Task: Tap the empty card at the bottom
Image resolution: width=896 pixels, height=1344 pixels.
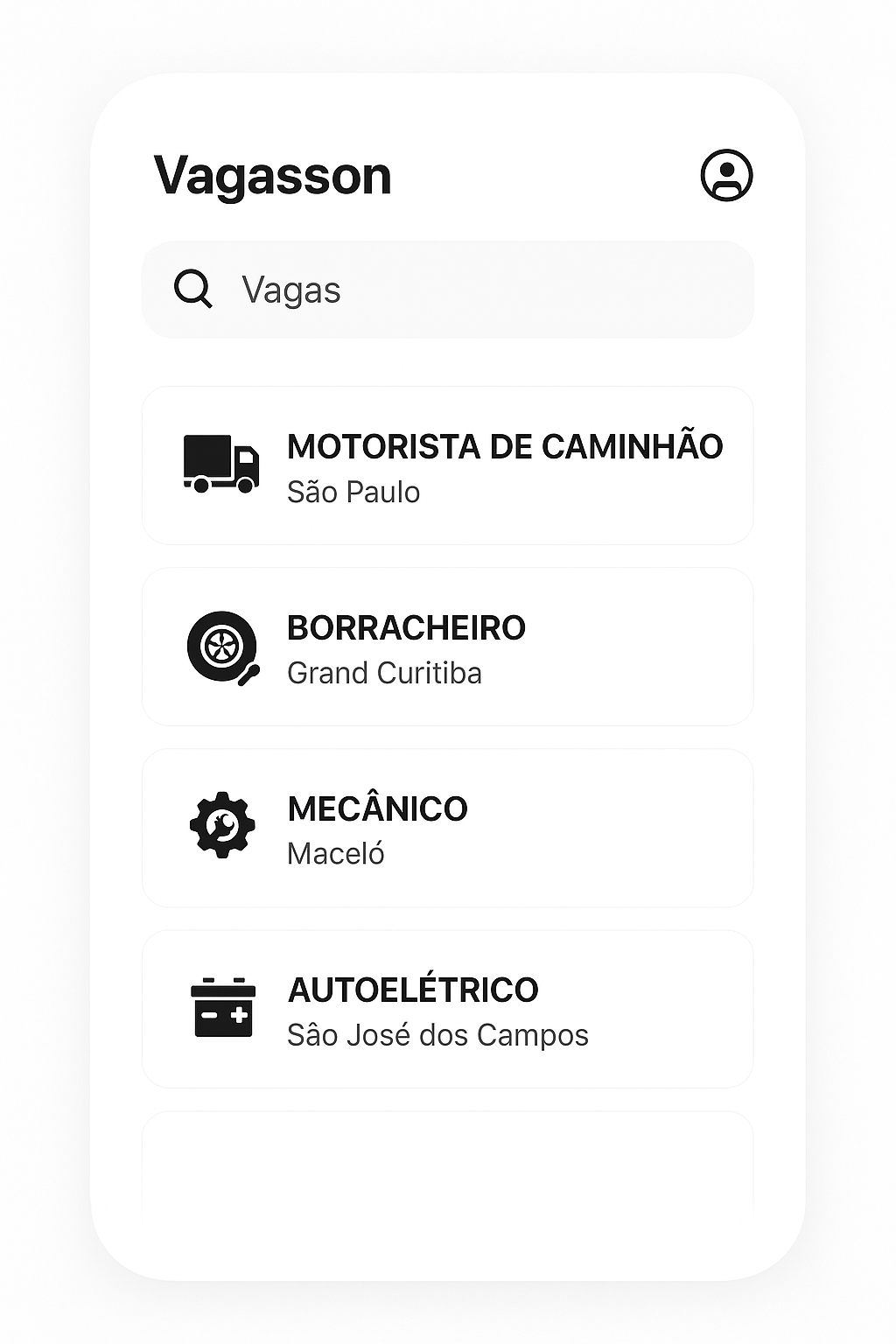Action: [448, 1164]
